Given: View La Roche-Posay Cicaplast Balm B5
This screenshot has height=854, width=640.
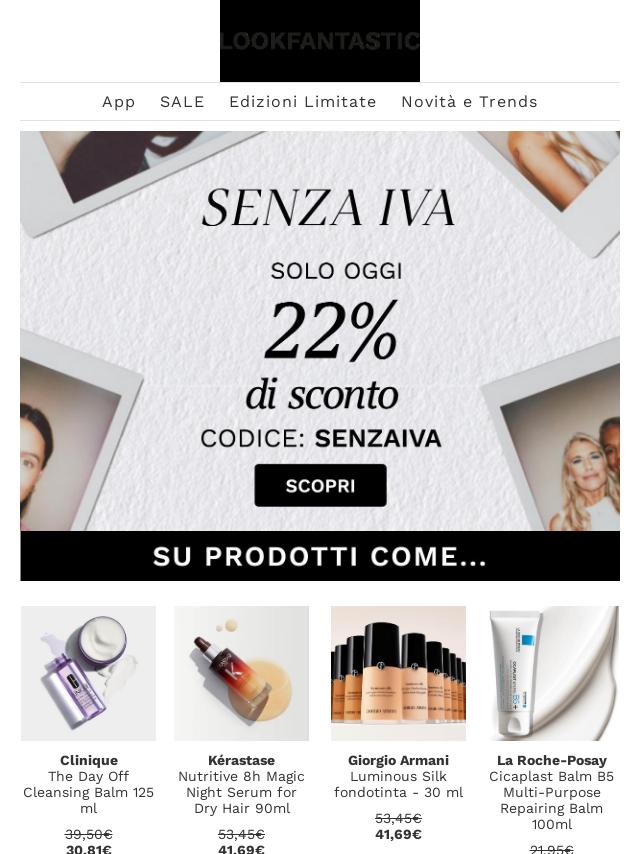Looking at the screenshot, I should click(x=552, y=673).
